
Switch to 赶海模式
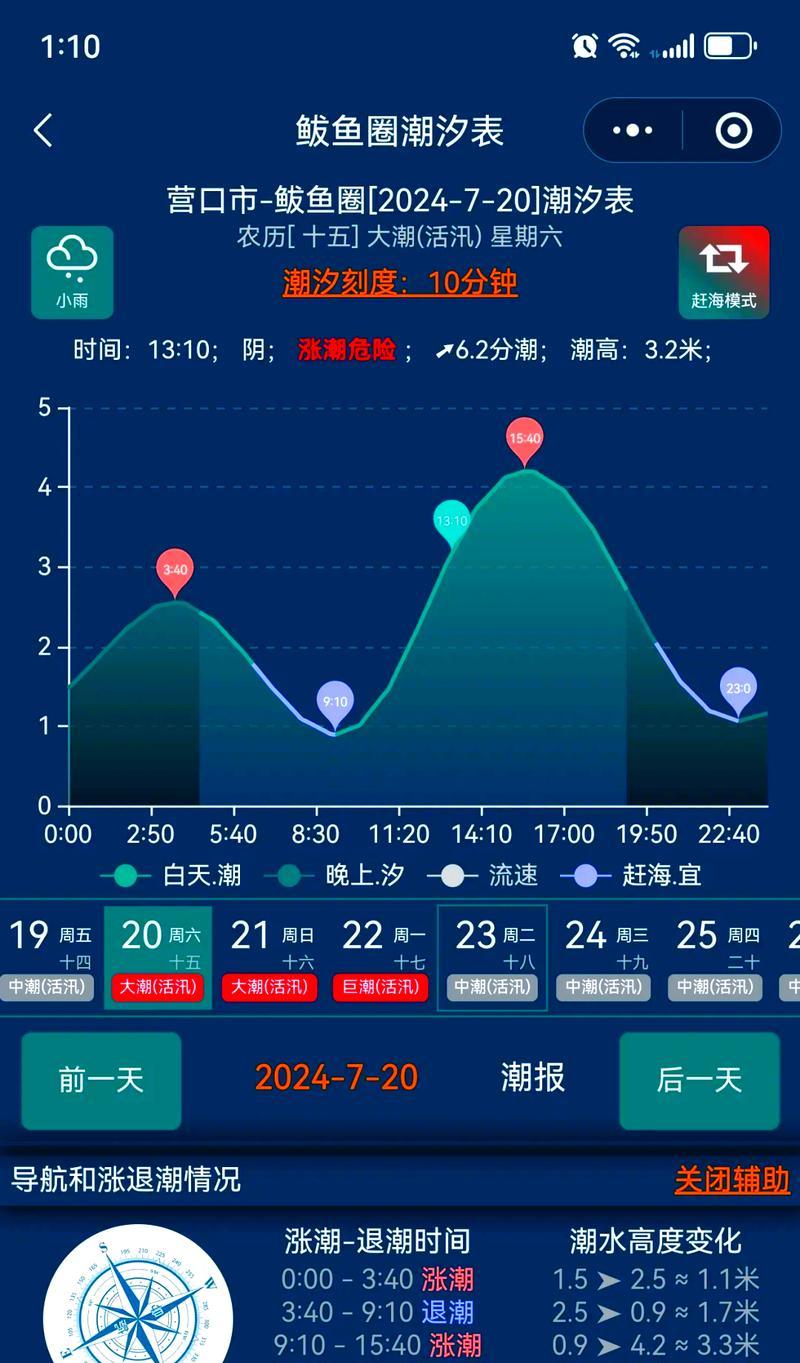tap(724, 272)
